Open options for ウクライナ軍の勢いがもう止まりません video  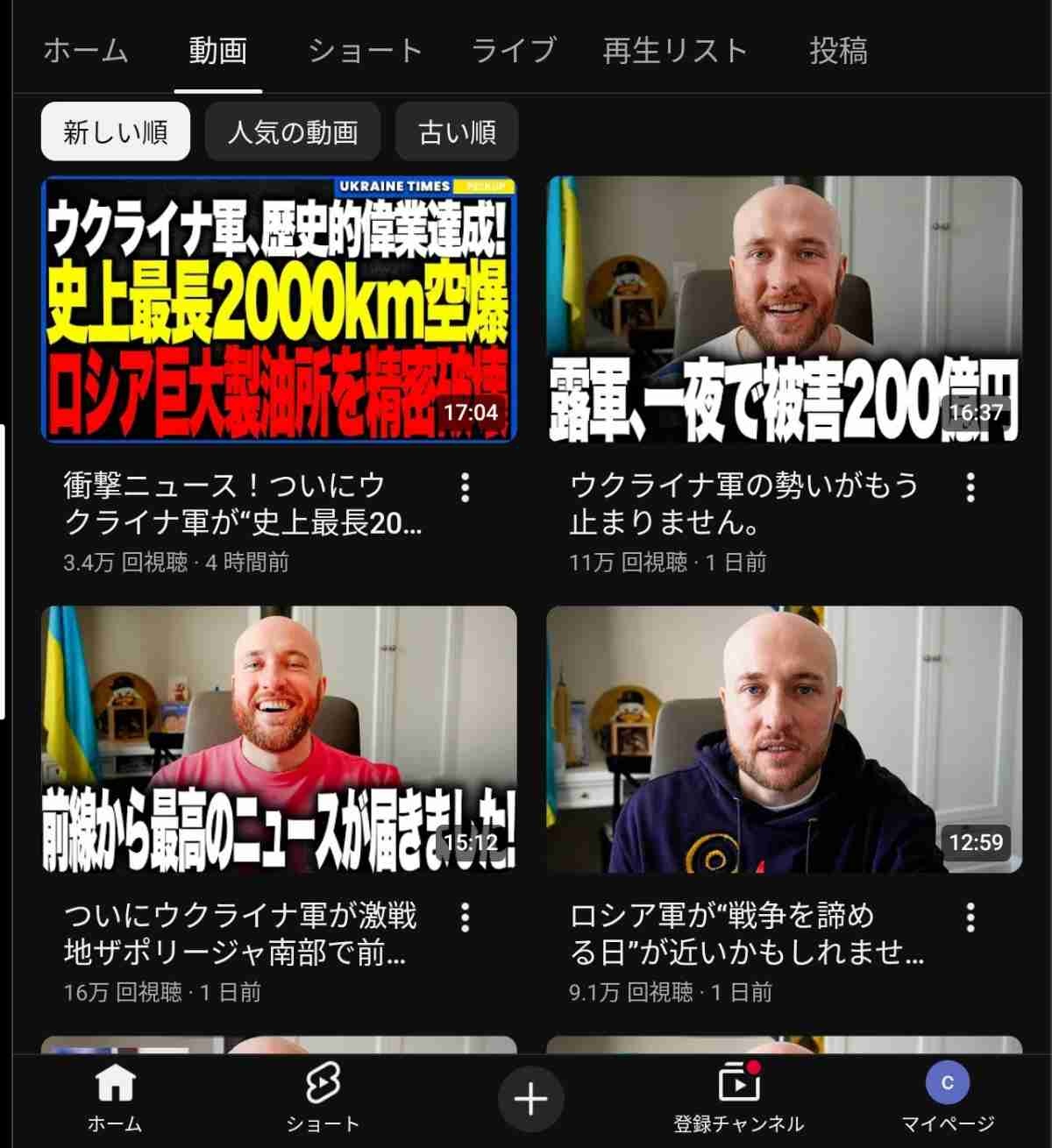coord(970,487)
